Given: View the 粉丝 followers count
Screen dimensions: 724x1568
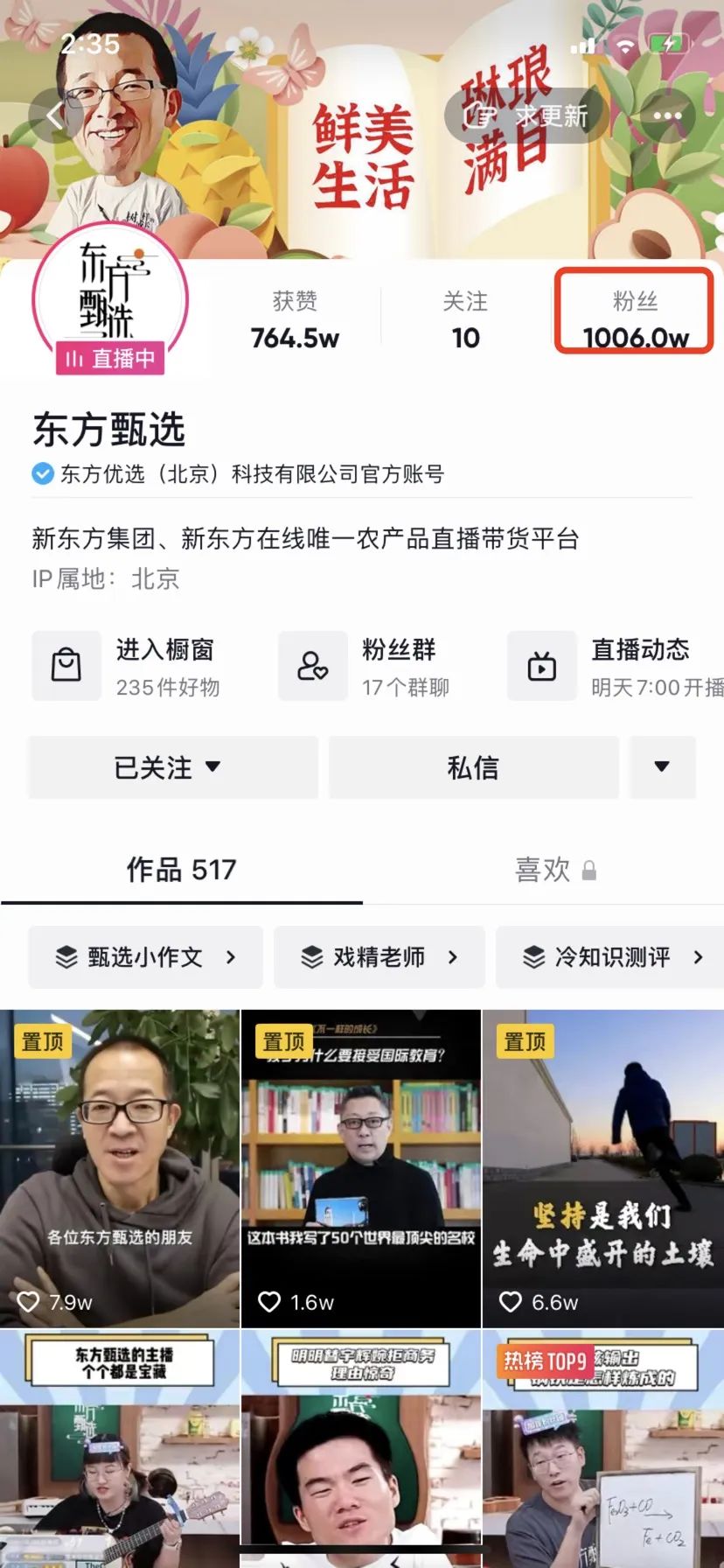Looking at the screenshot, I should (x=635, y=320).
